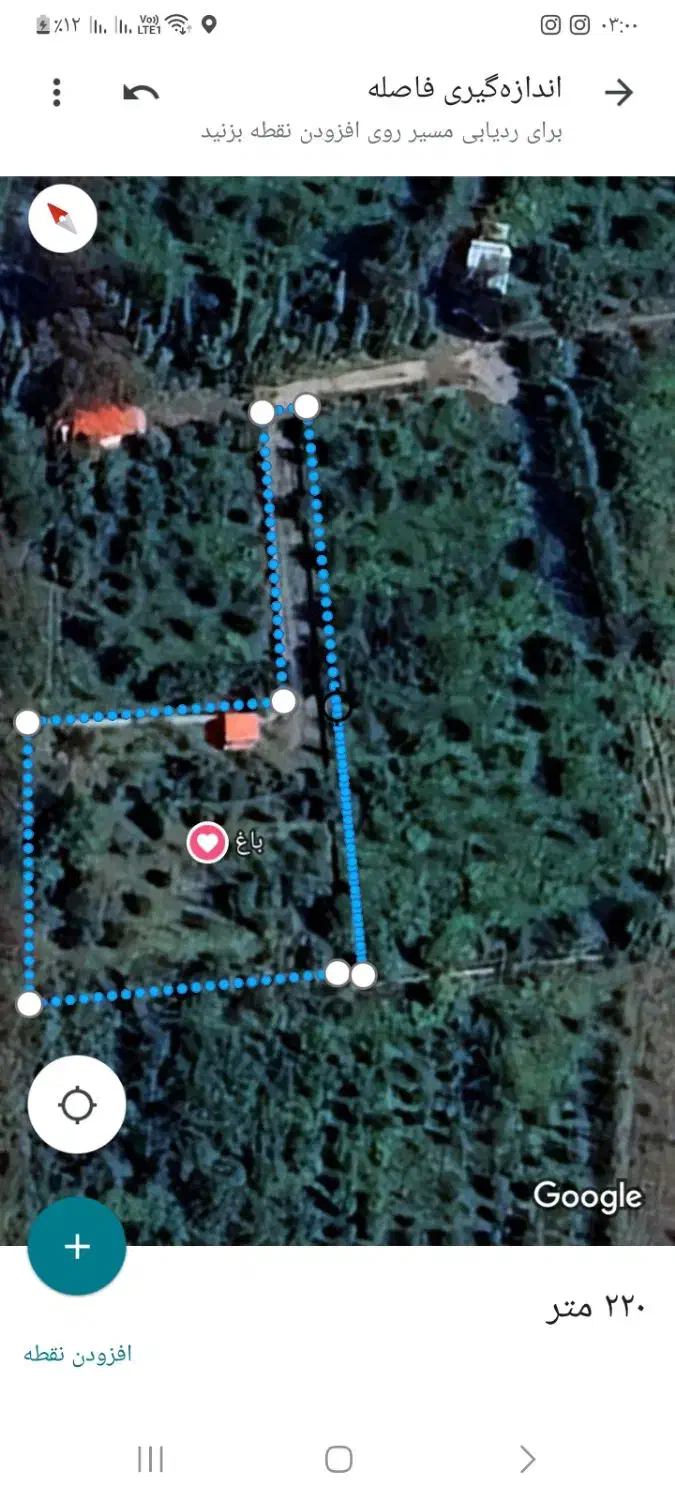Open the saved place marker باغ
The height and width of the screenshot is (1500, 675).
click(208, 842)
